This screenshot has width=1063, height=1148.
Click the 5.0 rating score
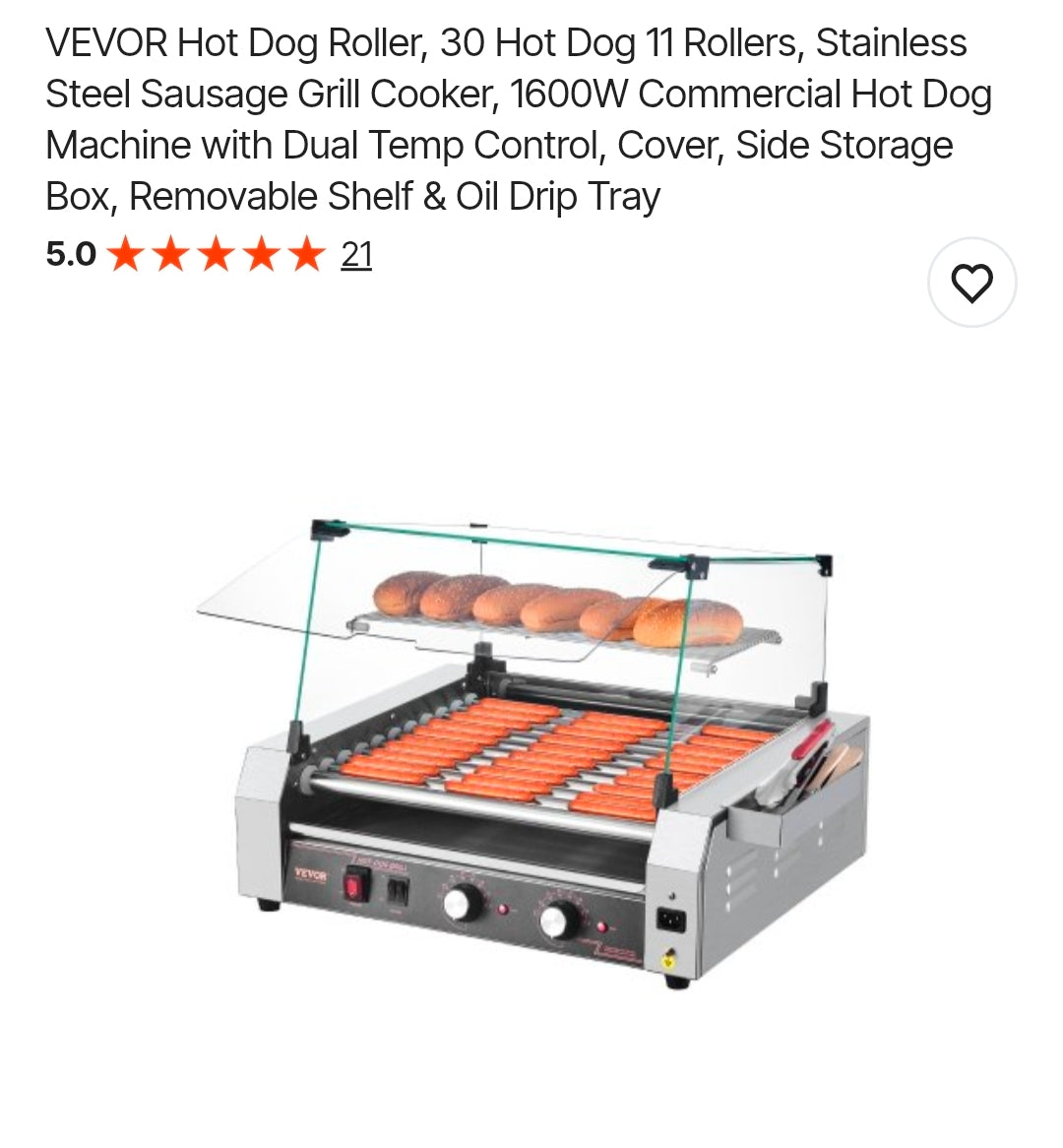pyautogui.click(x=70, y=255)
